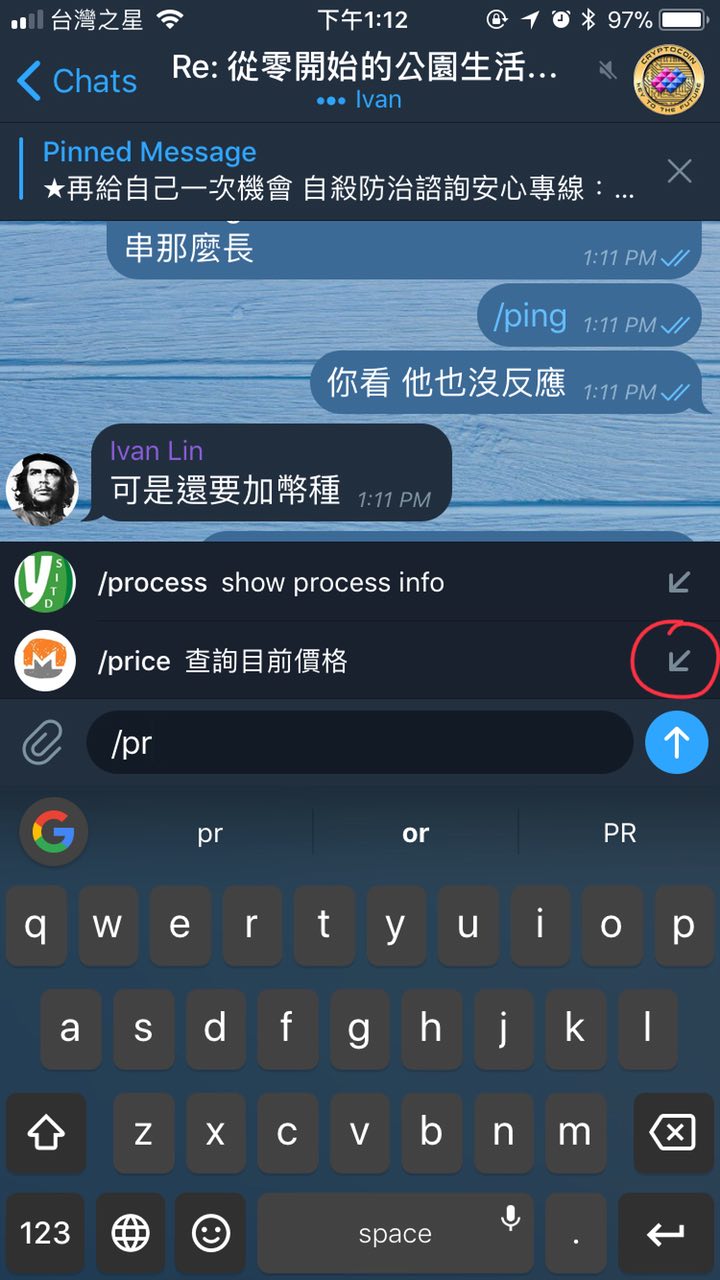Screen dimensions: 720x1280
Task: Tap the backspace key
Action: (x=671, y=1133)
